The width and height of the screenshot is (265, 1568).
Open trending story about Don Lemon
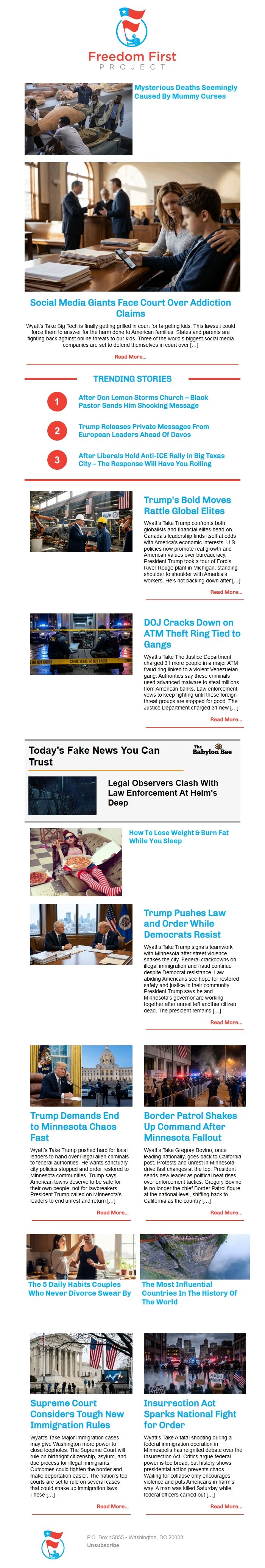143,401
